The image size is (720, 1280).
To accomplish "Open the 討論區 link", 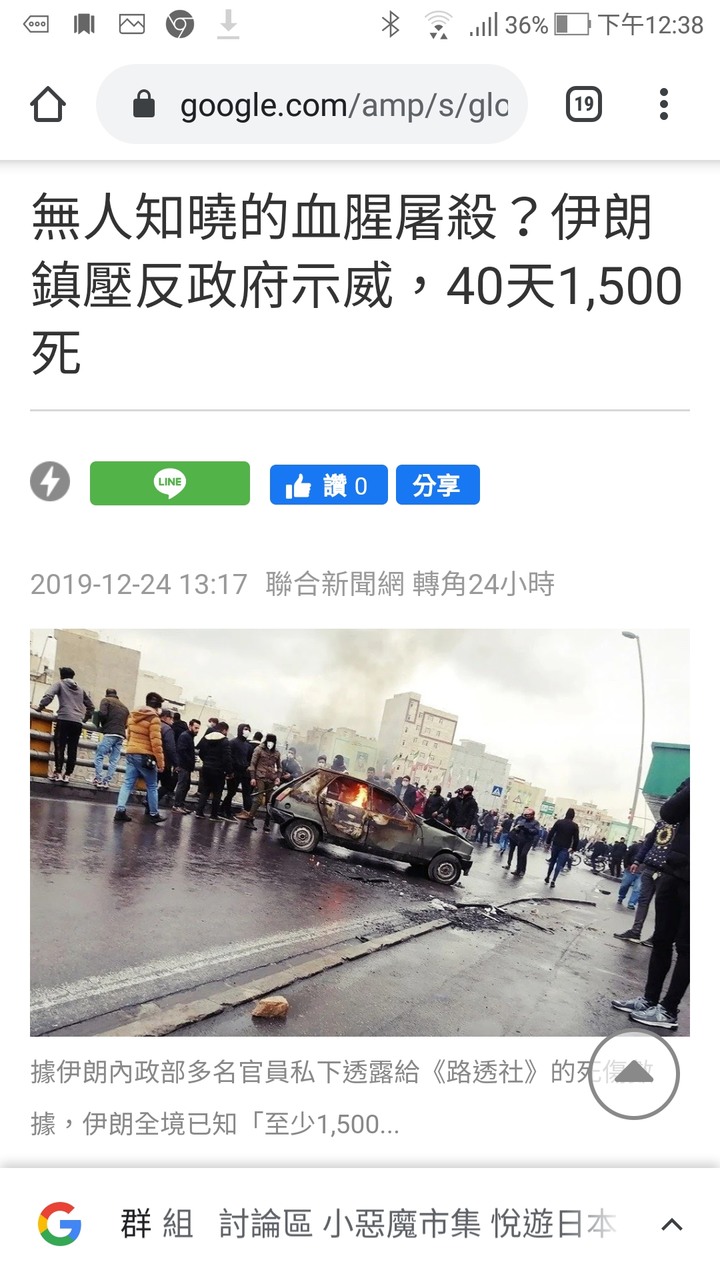I will tap(265, 1224).
